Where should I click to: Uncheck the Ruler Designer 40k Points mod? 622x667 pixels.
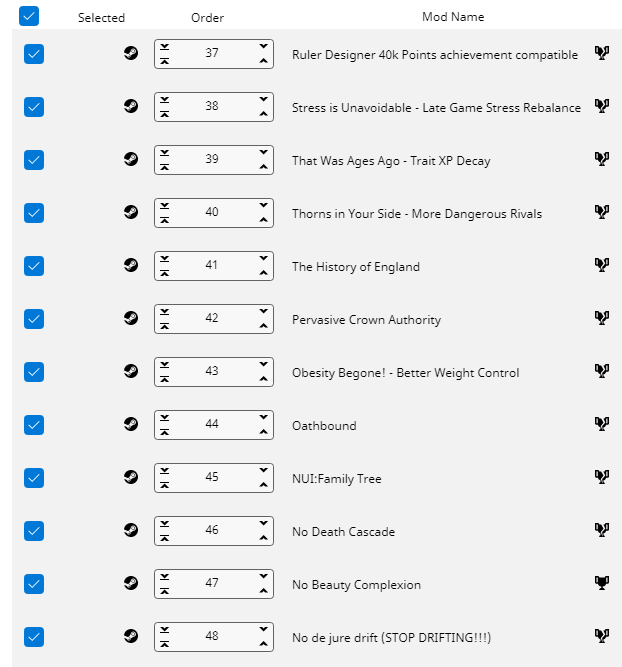[34, 54]
